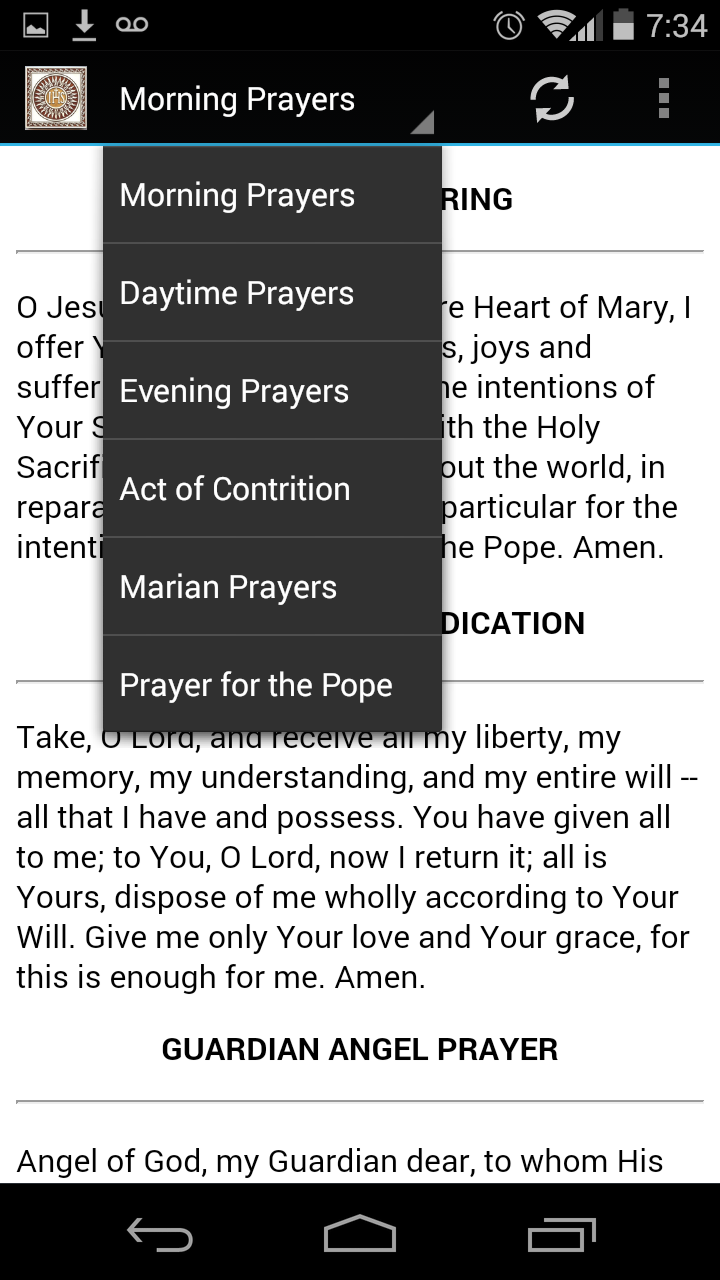Choose Daytime Prayers
This screenshot has height=1280, width=720.
[x=272, y=293]
